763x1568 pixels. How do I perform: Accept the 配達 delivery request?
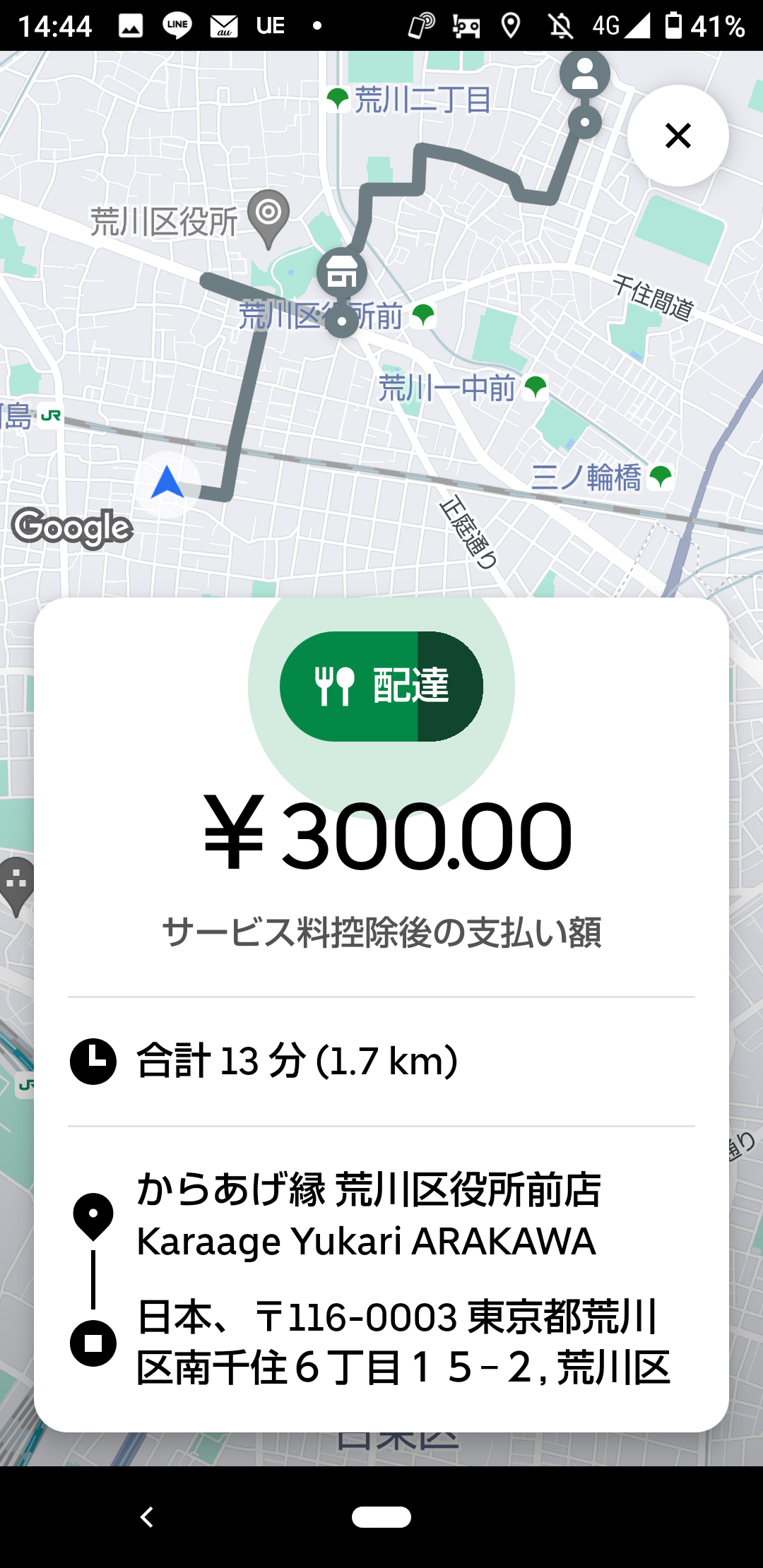pyautogui.click(x=381, y=686)
